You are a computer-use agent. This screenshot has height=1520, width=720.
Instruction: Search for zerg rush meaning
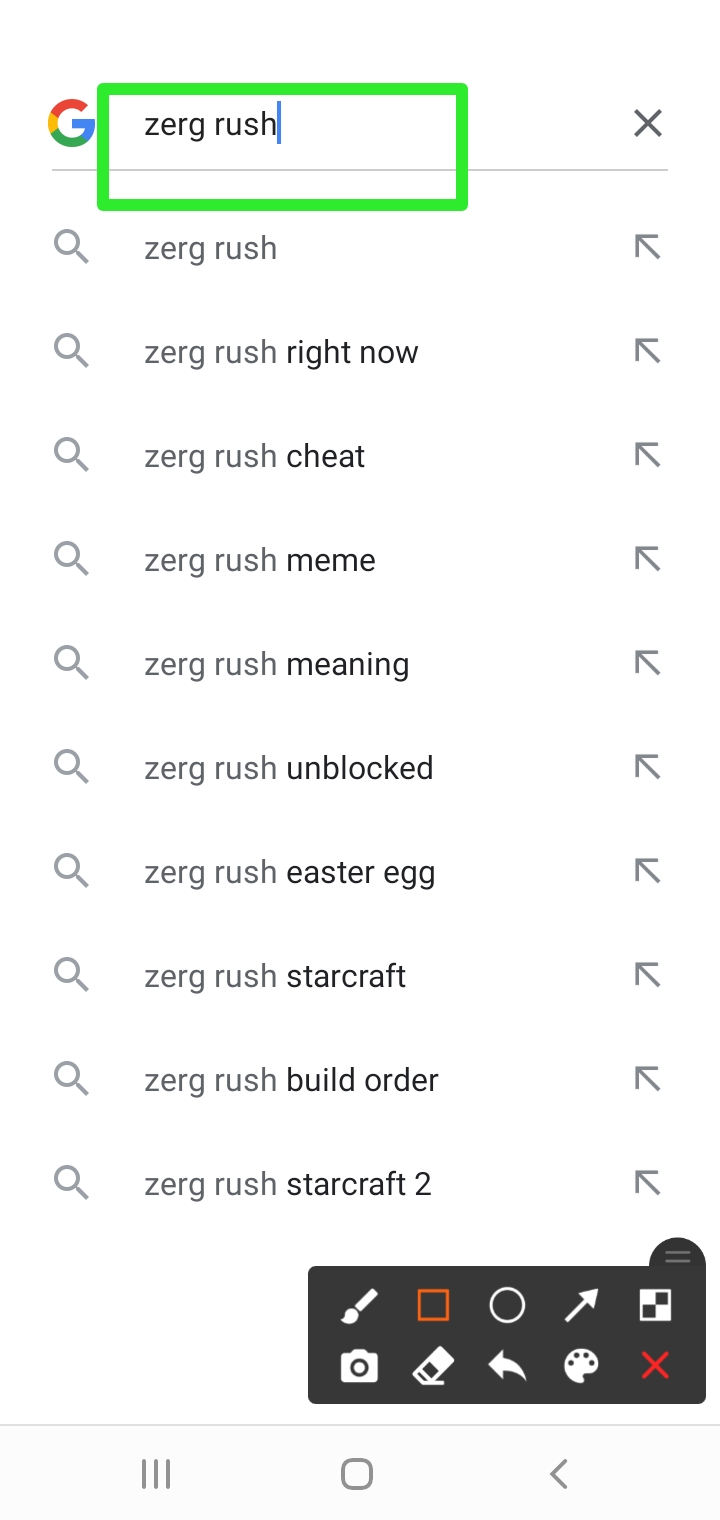277,664
